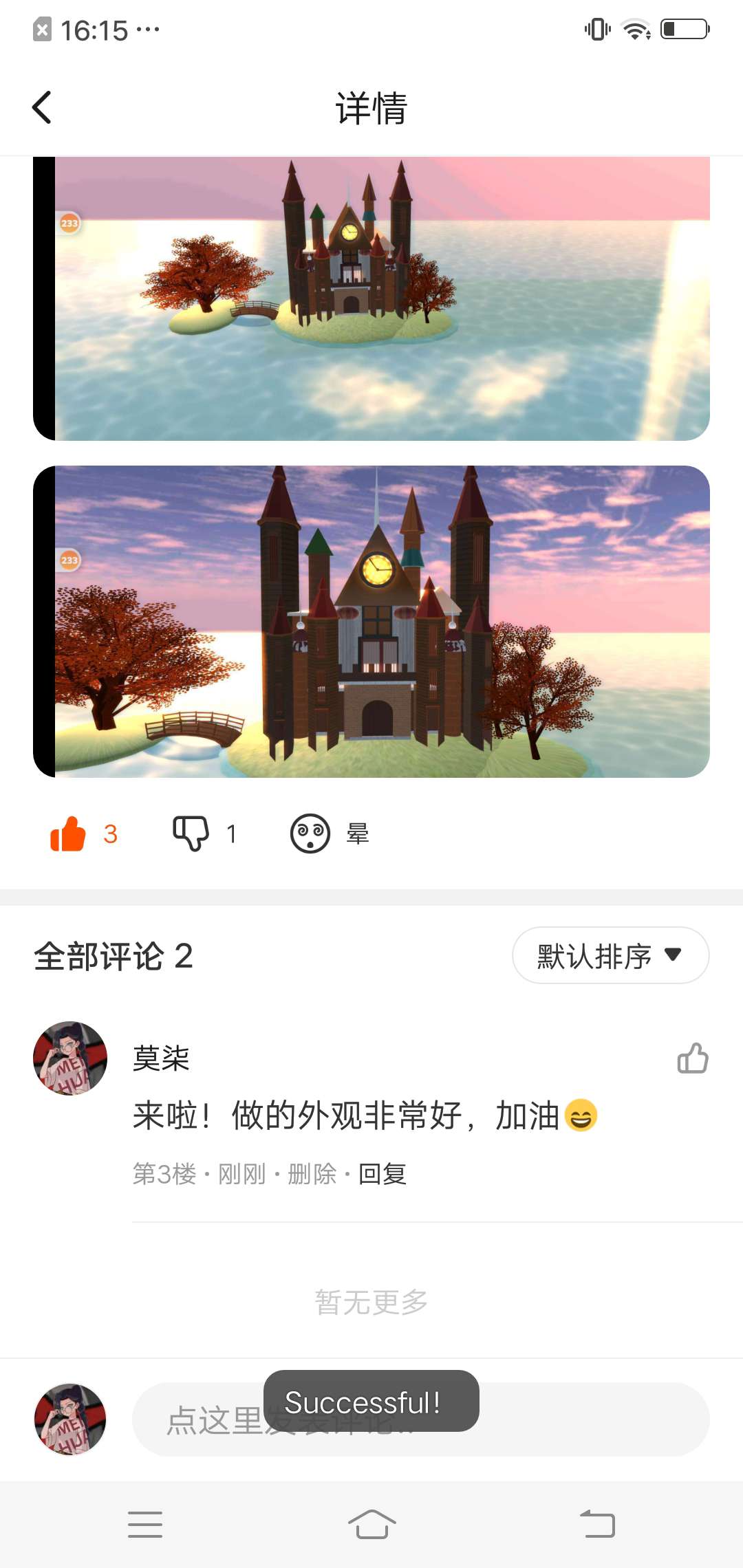The image size is (743, 1568).
Task: Dislike the post with thumbs-down
Action: tap(191, 834)
